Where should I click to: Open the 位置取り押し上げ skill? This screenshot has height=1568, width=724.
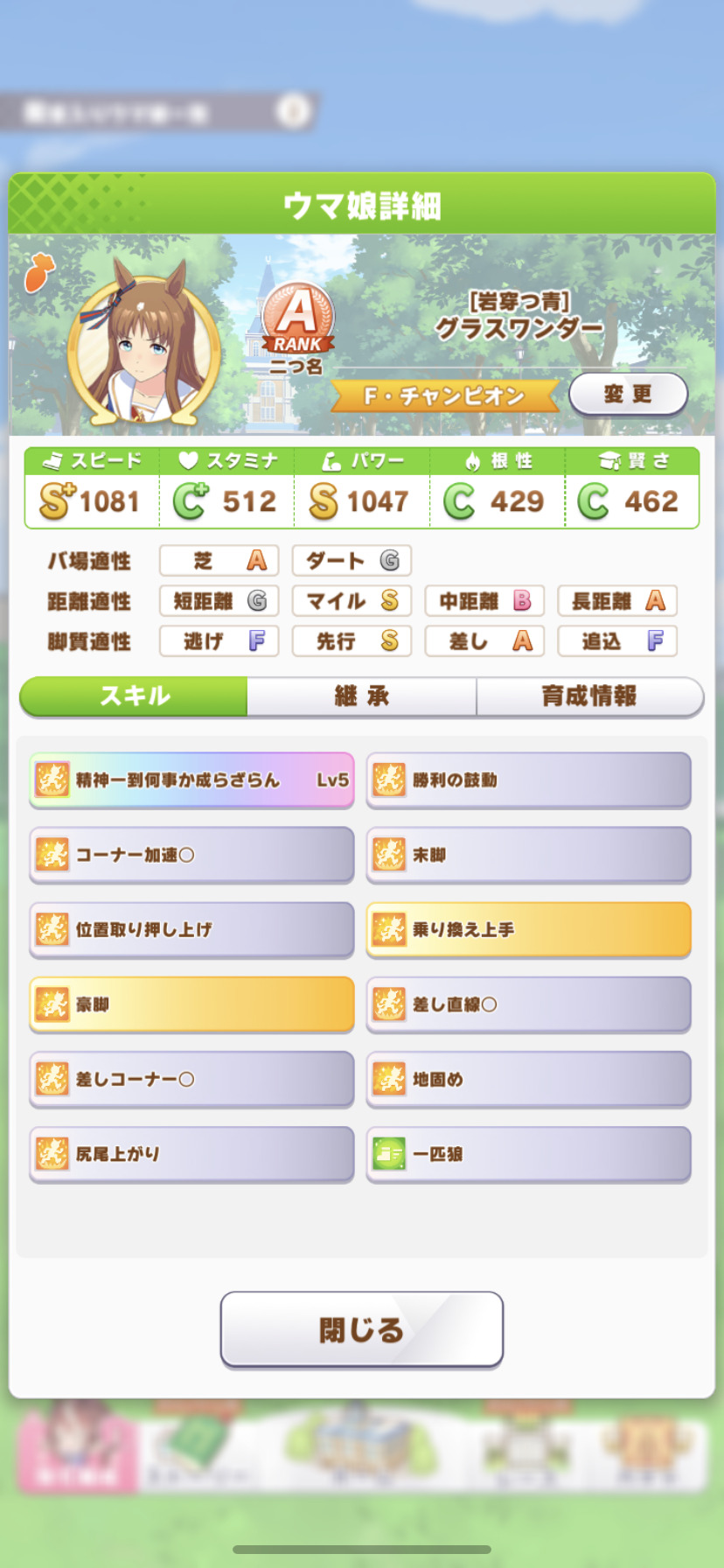(191, 929)
